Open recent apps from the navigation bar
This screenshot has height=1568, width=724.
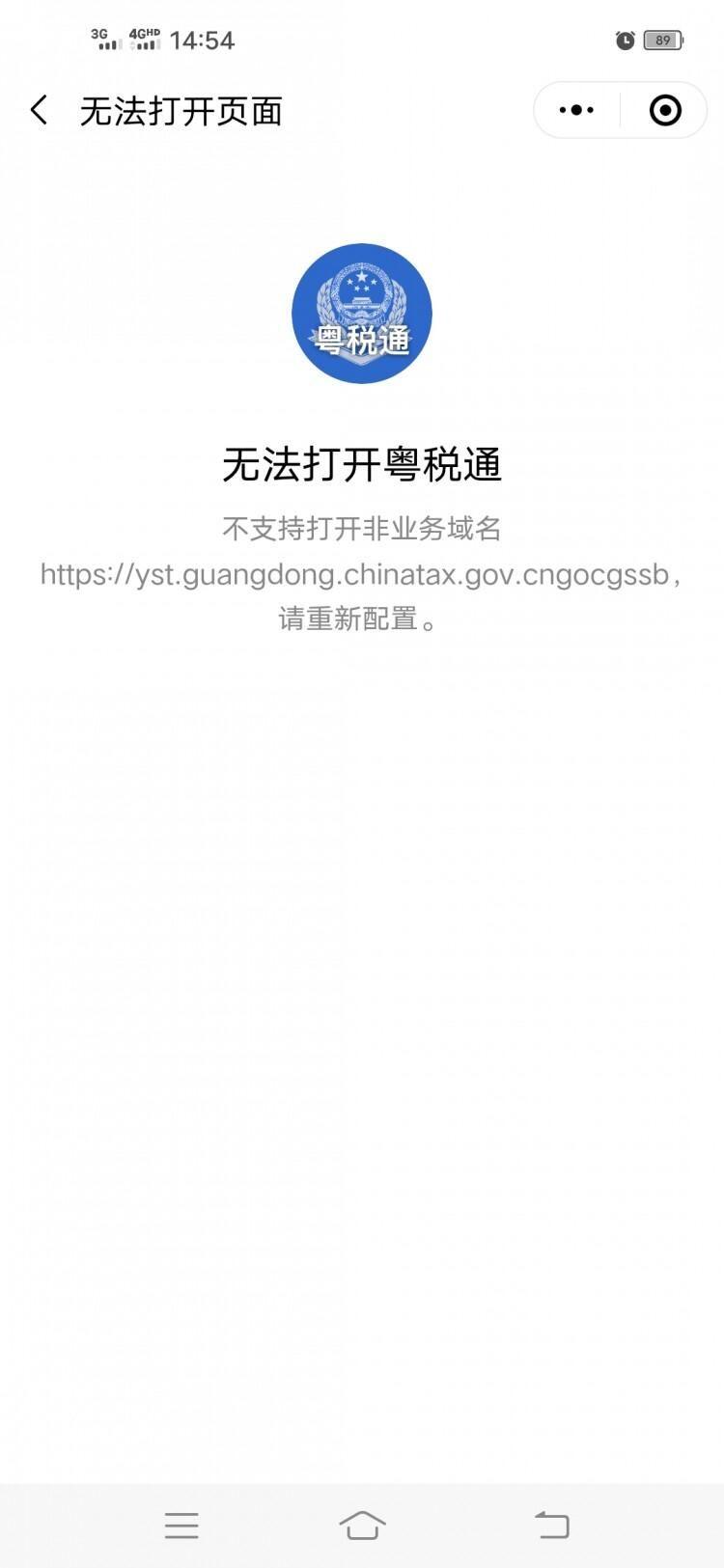point(181,1525)
